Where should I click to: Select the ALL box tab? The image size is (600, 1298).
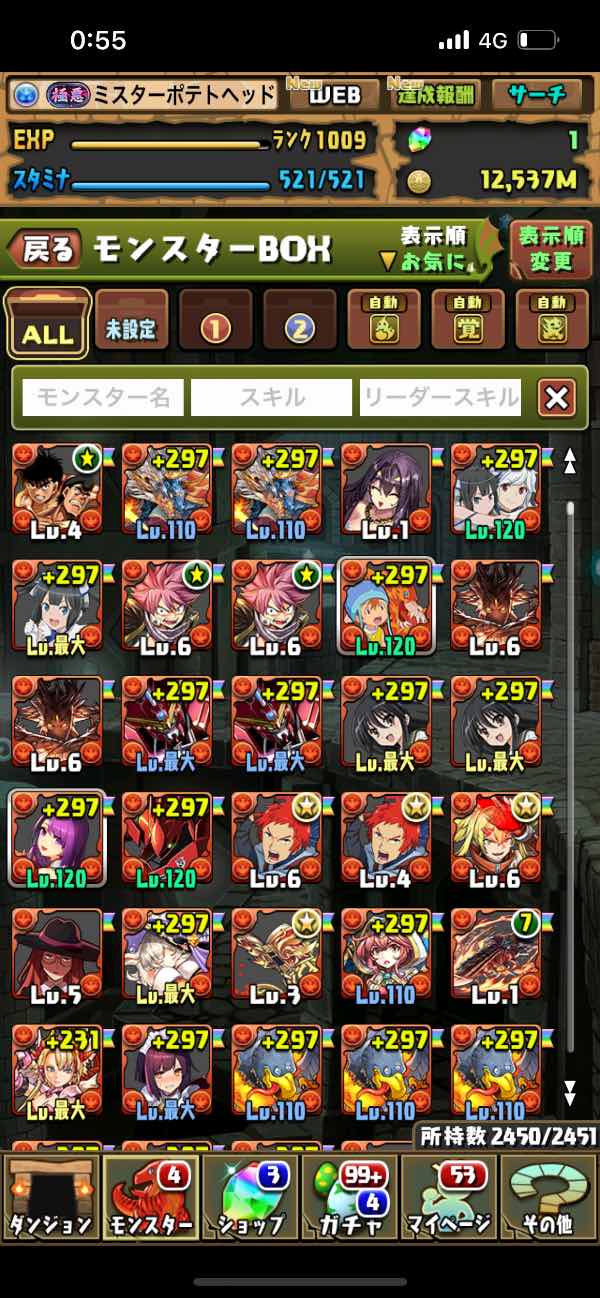48,323
